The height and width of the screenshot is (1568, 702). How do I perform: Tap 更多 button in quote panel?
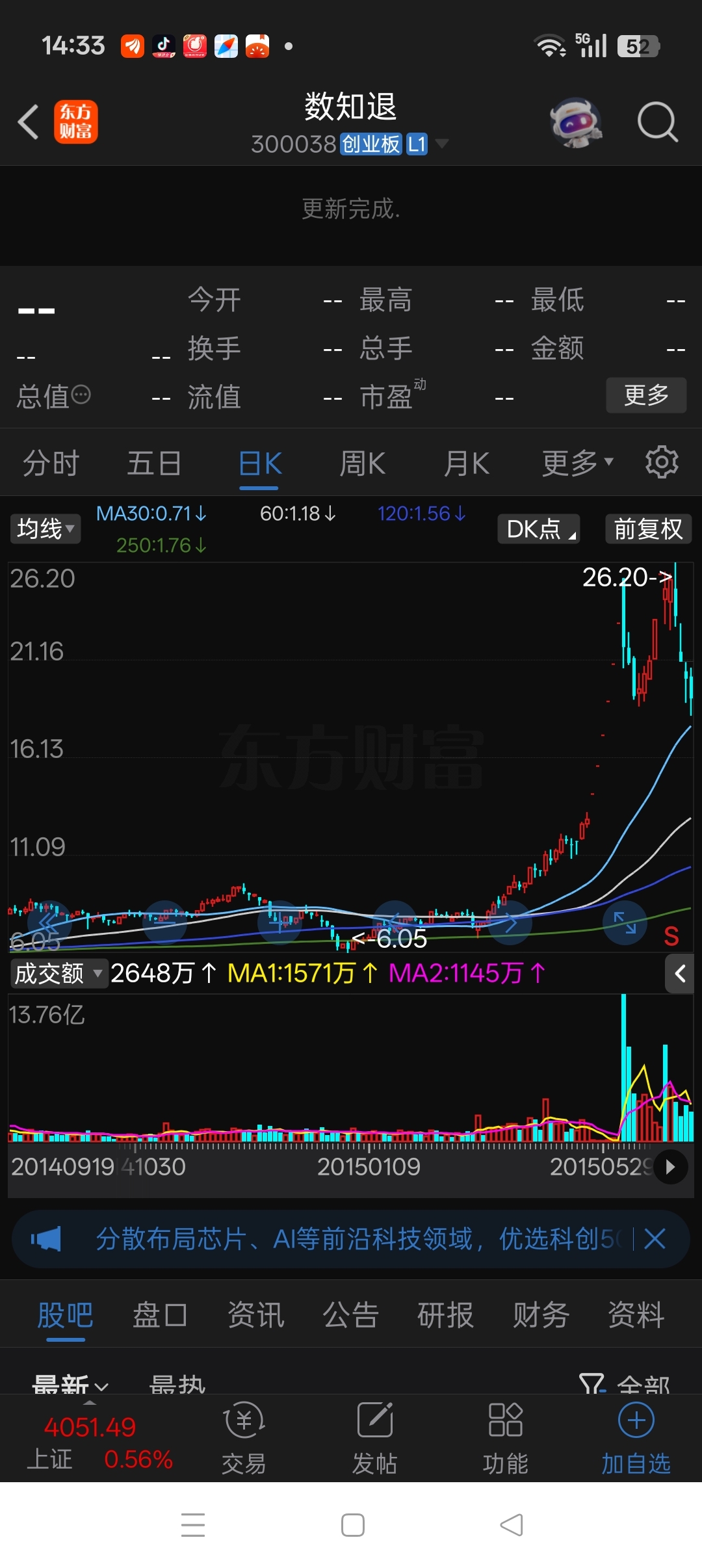646,395
